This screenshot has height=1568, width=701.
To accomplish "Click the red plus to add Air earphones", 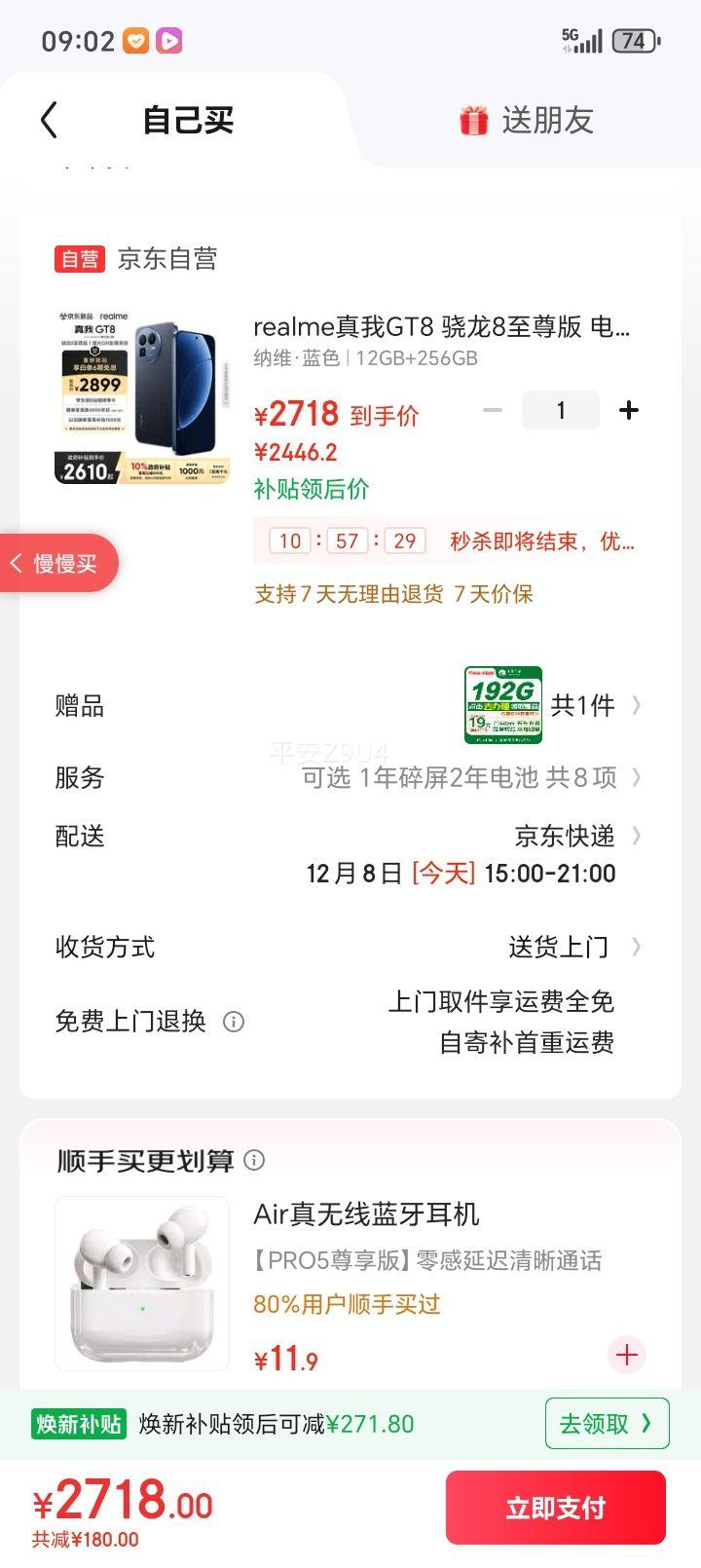I will (627, 1355).
